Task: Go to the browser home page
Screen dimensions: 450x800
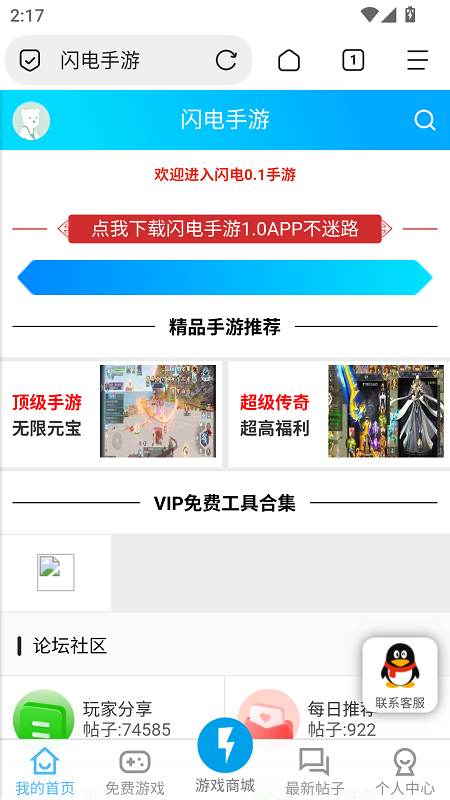Action: [x=289, y=60]
